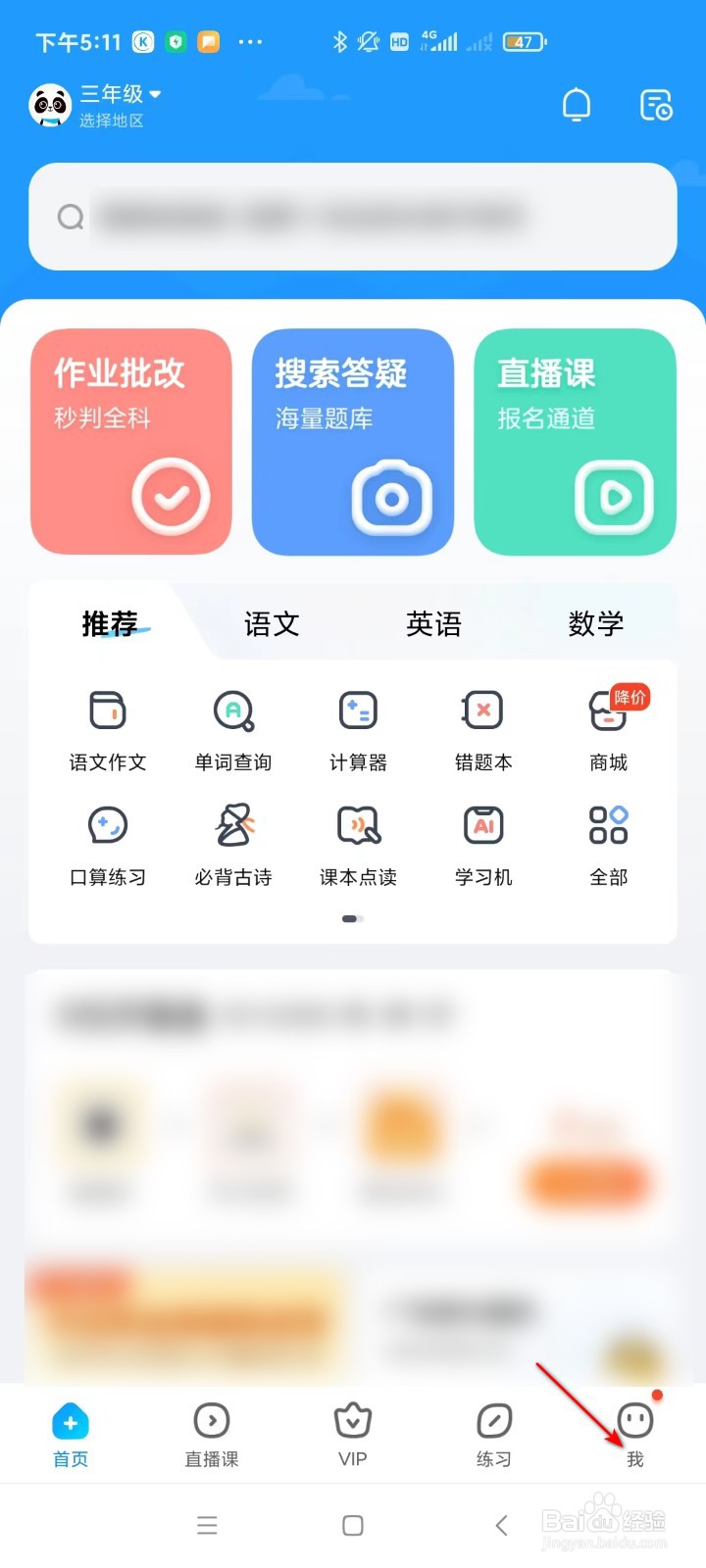Open the notifications bell
This screenshot has width=706, height=1568.
[577, 105]
